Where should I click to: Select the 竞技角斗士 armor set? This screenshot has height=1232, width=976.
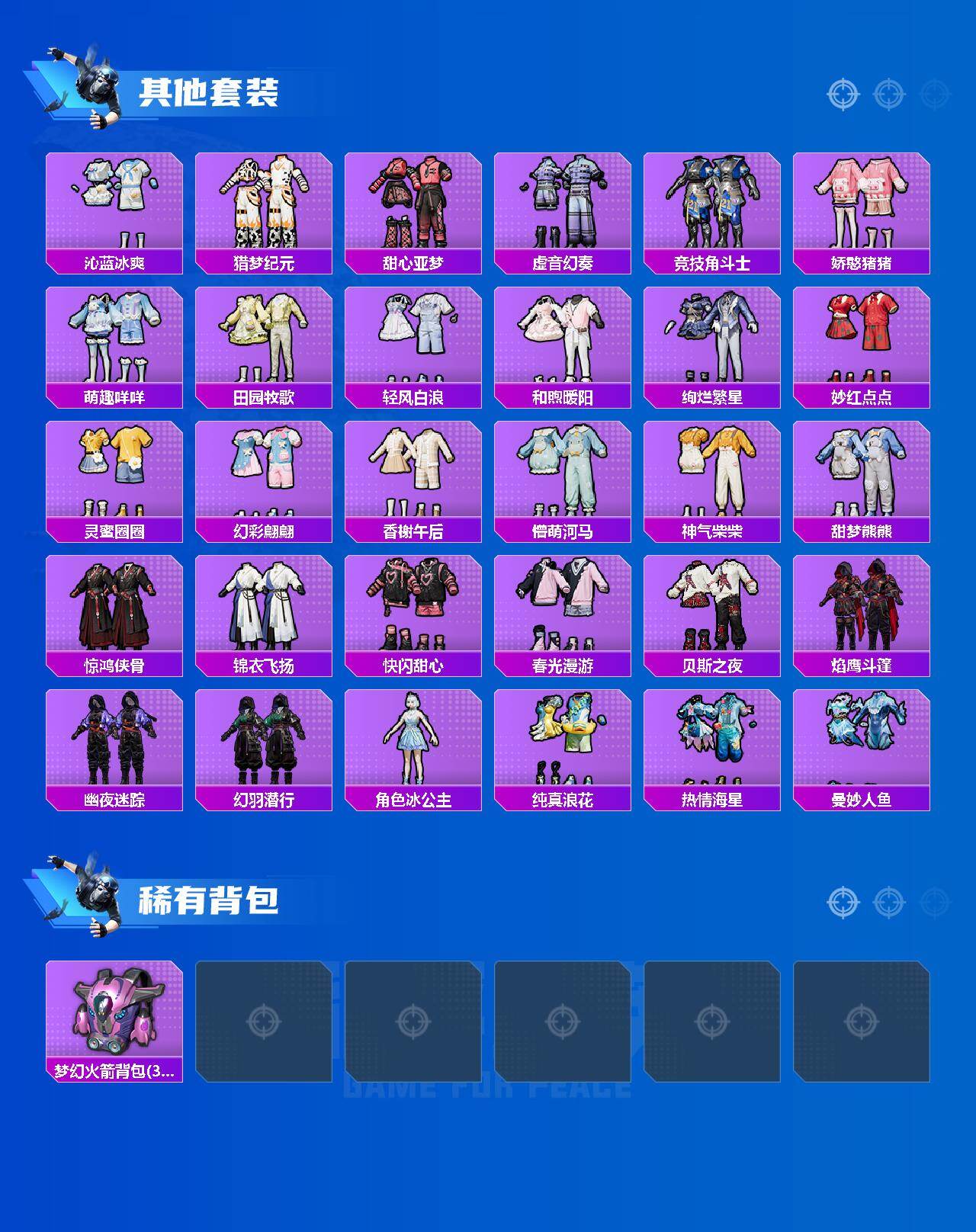pyautogui.click(x=714, y=206)
